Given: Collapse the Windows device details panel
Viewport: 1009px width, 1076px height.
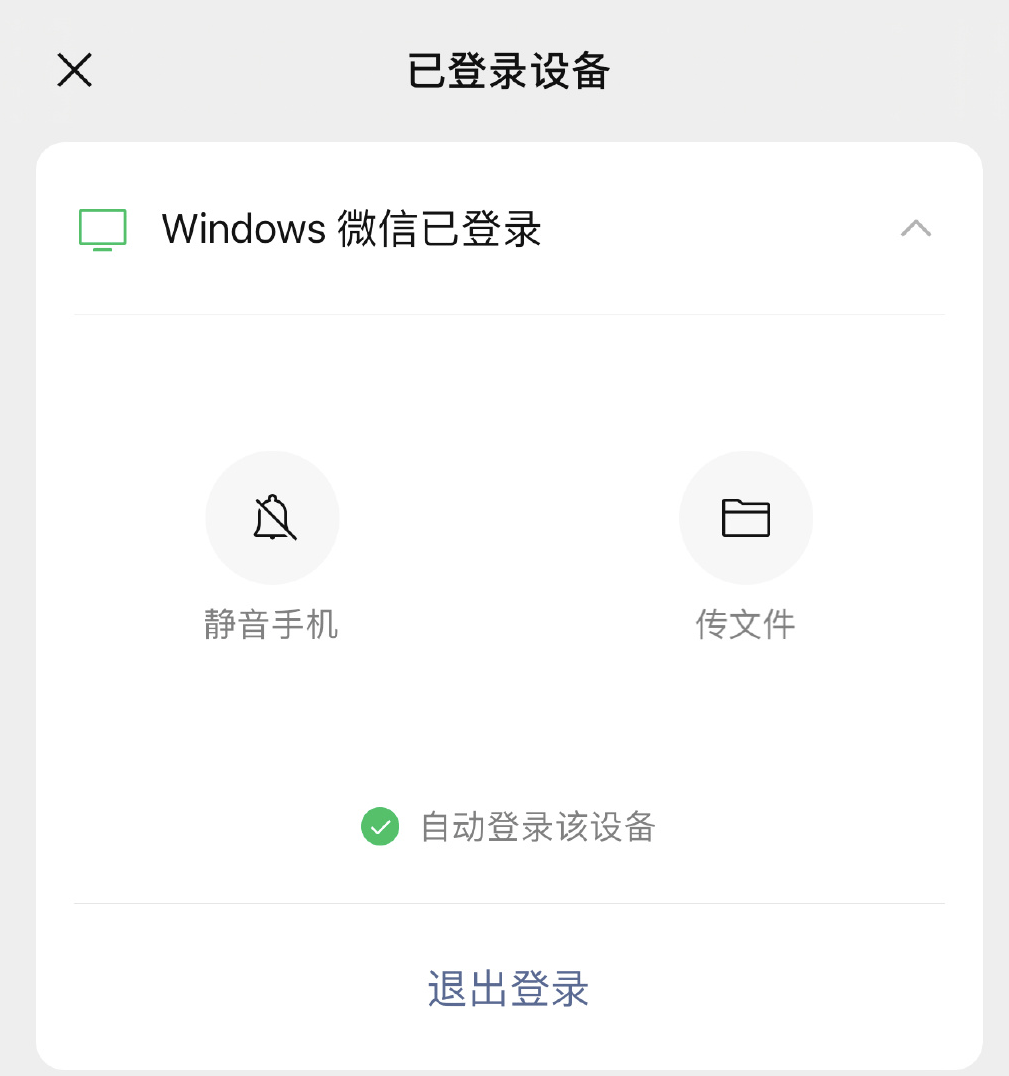Looking at the screenshot, I should tap(915, 228).
